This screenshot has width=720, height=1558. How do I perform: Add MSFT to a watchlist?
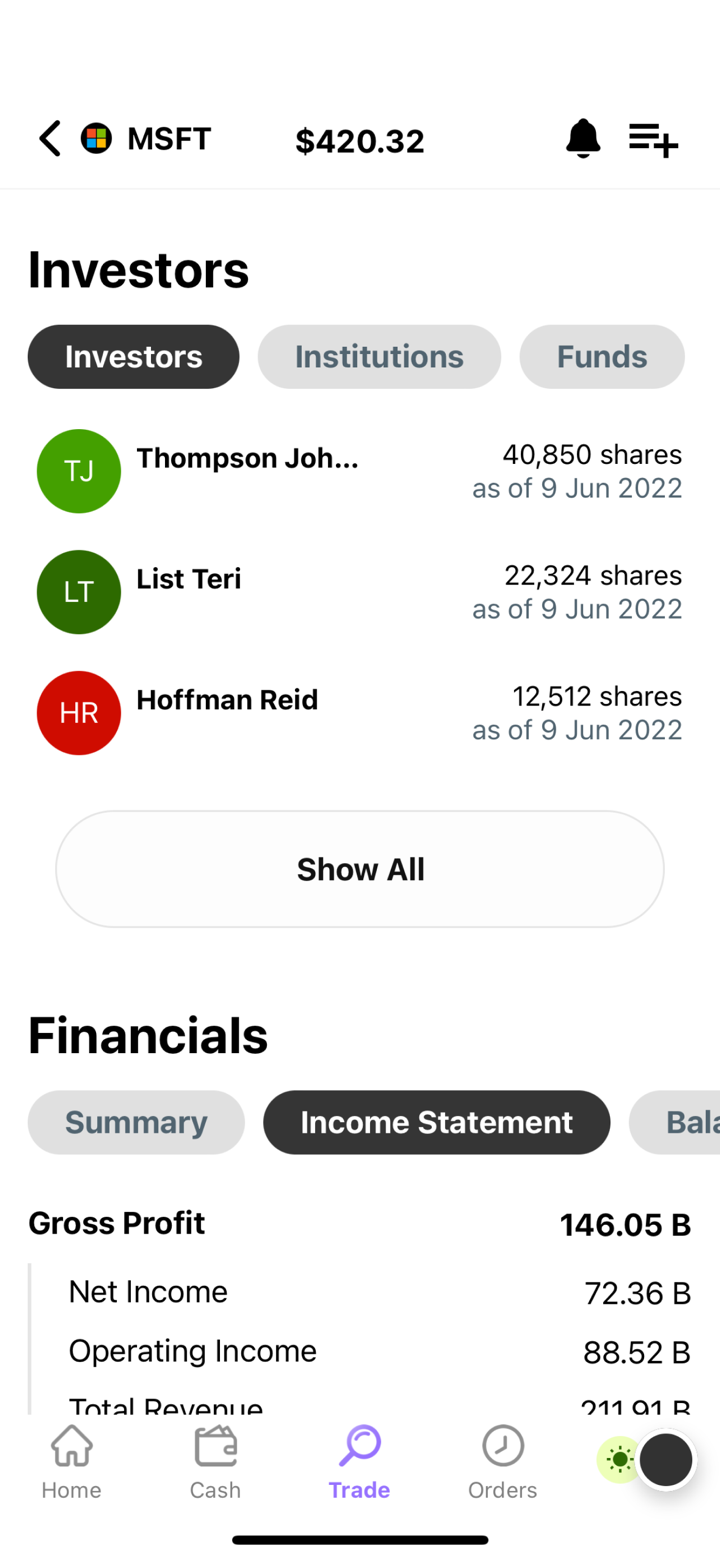[x=653, y=140]
